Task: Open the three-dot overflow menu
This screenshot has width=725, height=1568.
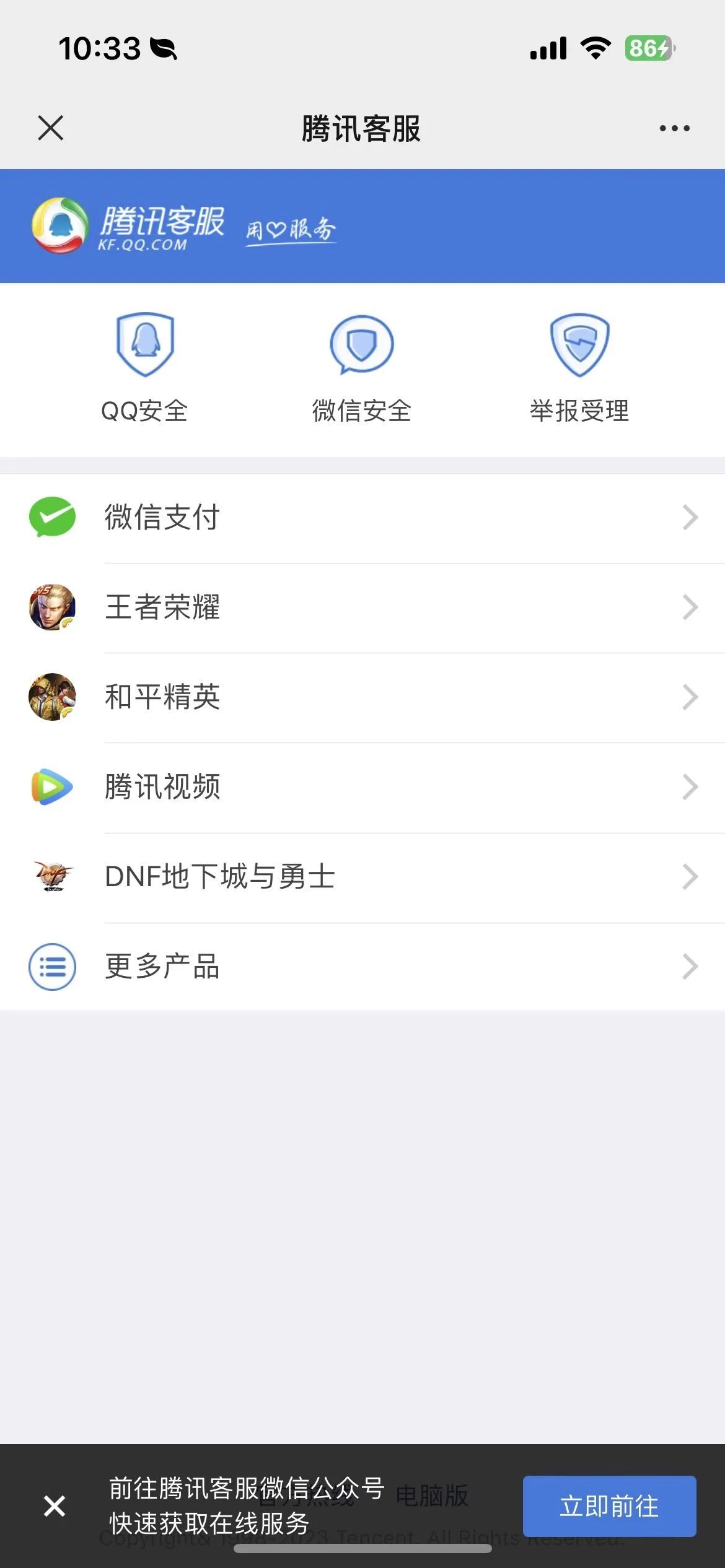Action: (674, 128)
